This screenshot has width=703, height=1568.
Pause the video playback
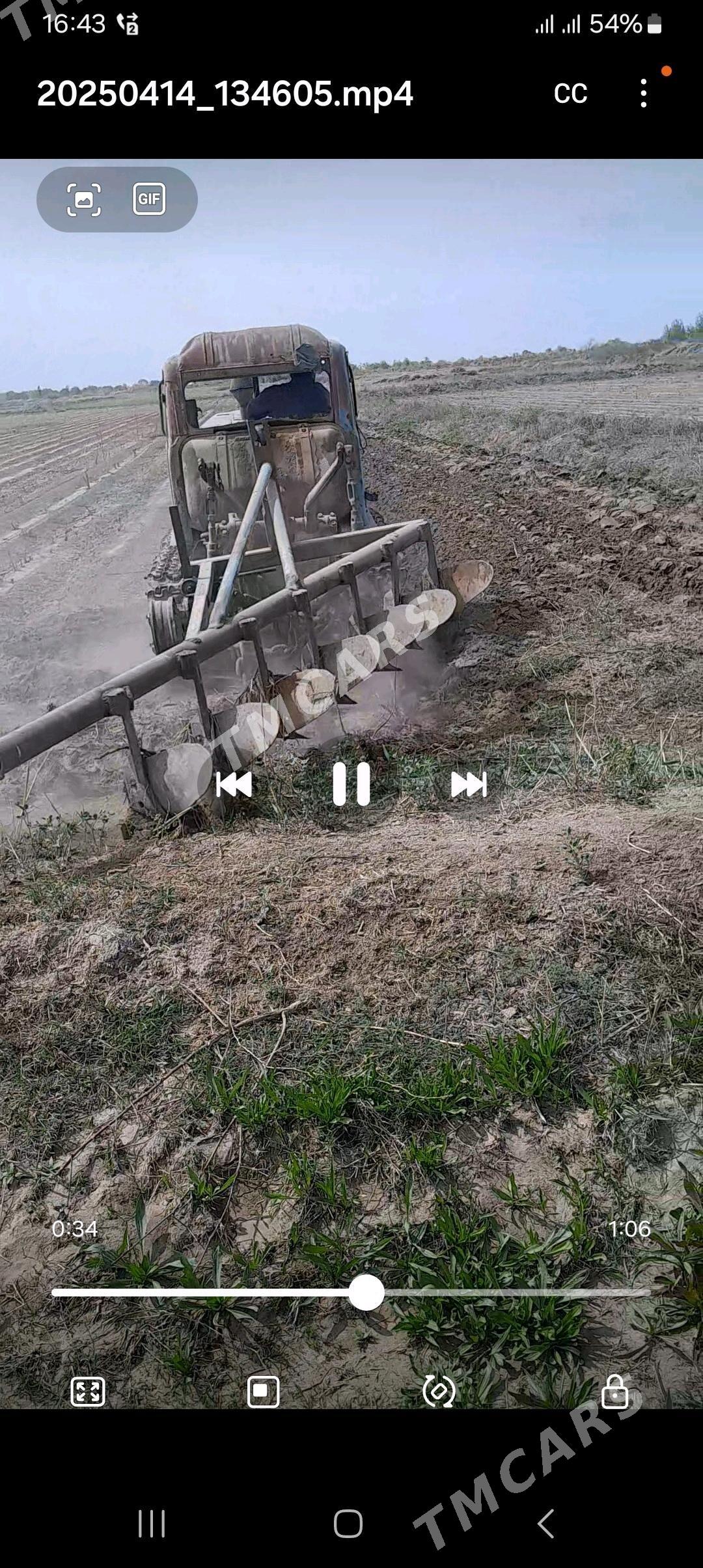(351, 784)
